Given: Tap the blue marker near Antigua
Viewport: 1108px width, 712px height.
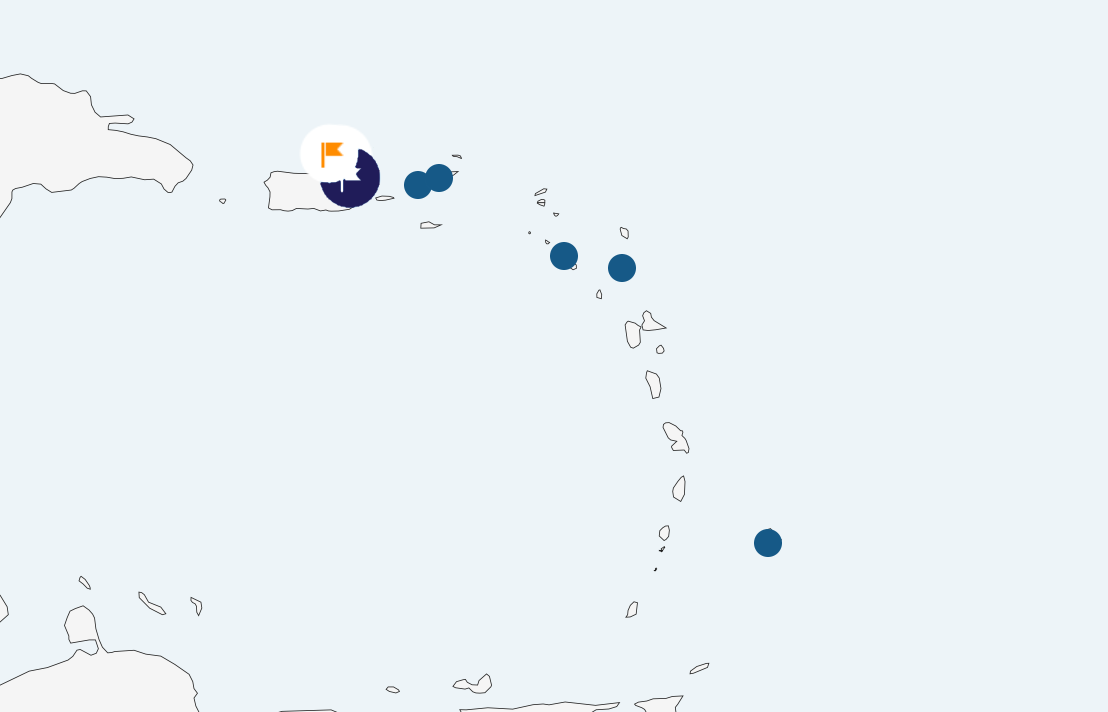Looking at the screenshot, I should pyautogui.click(x=622, y=268).
